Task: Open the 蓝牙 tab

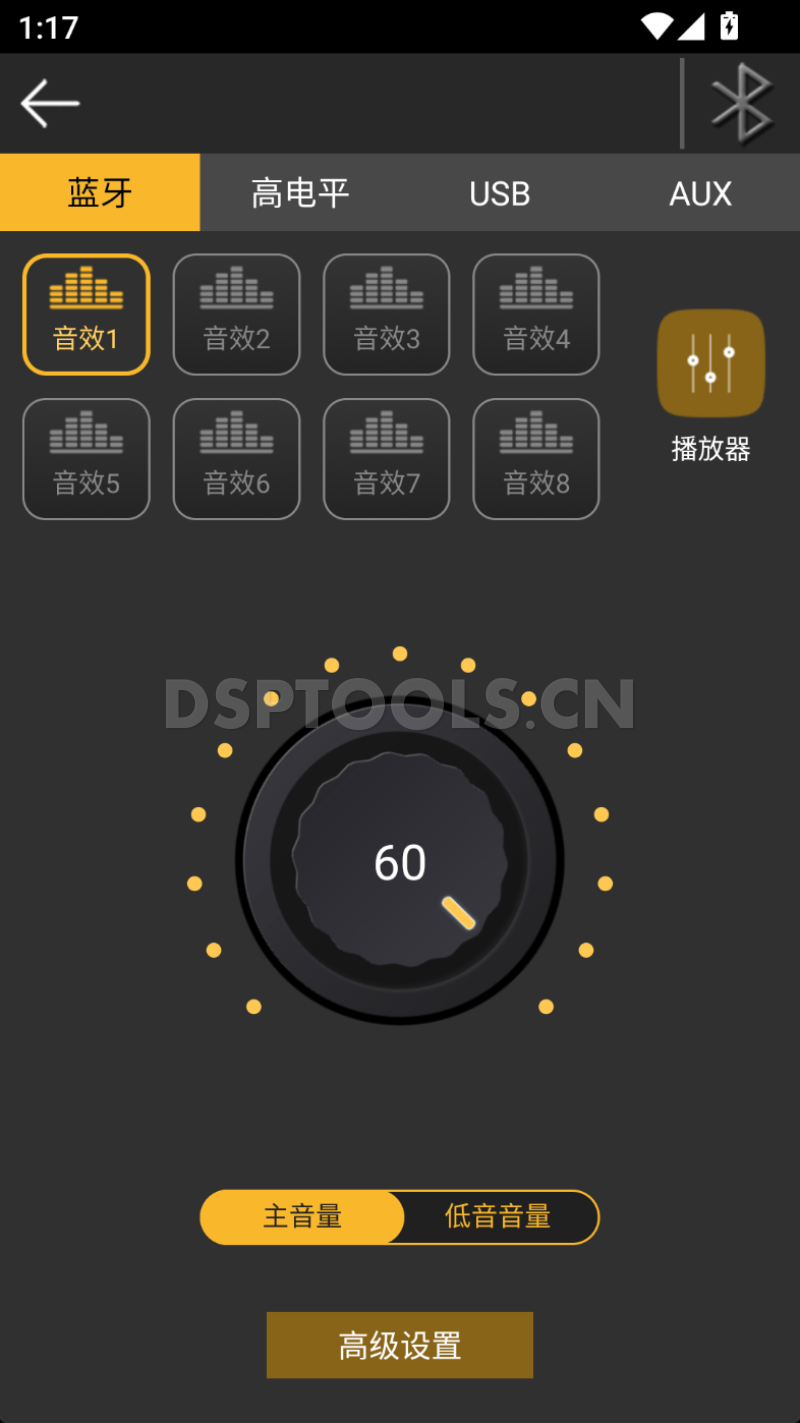Action: tap(100, 192)
